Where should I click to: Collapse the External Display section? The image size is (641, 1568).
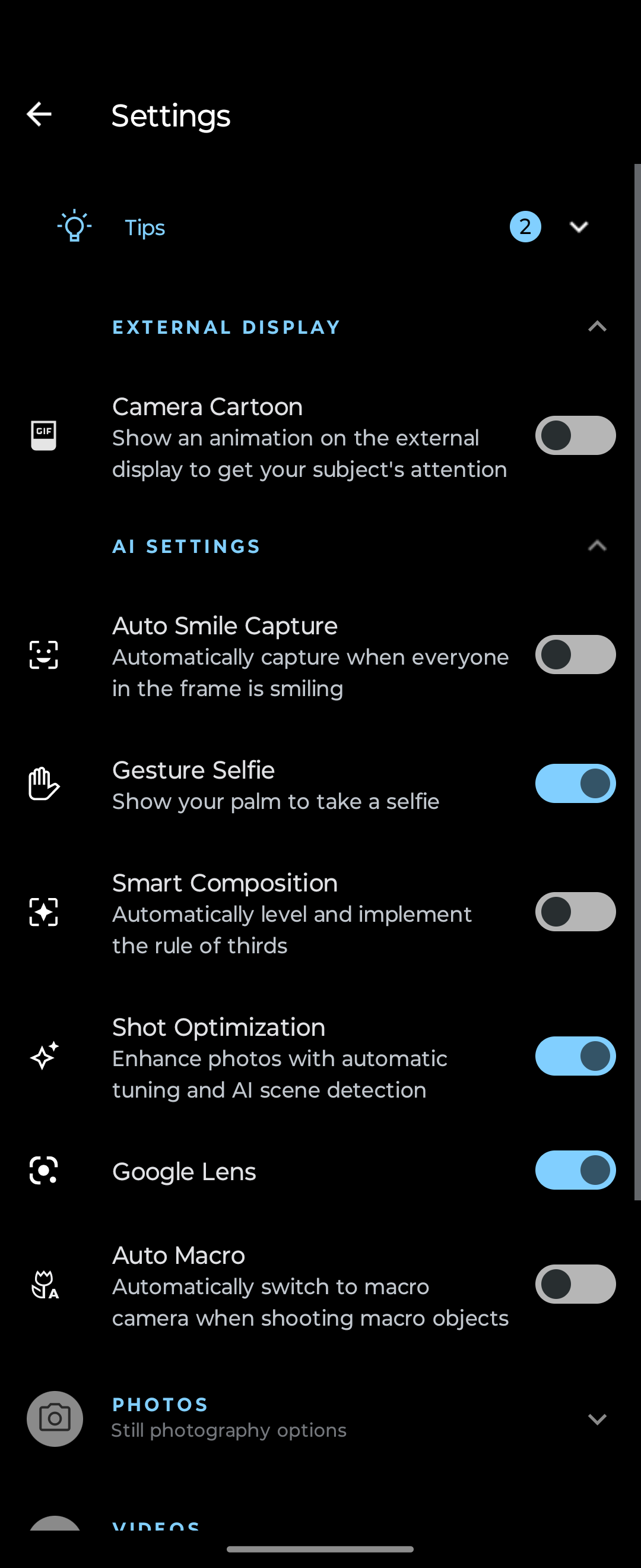[x=597, y=327]
